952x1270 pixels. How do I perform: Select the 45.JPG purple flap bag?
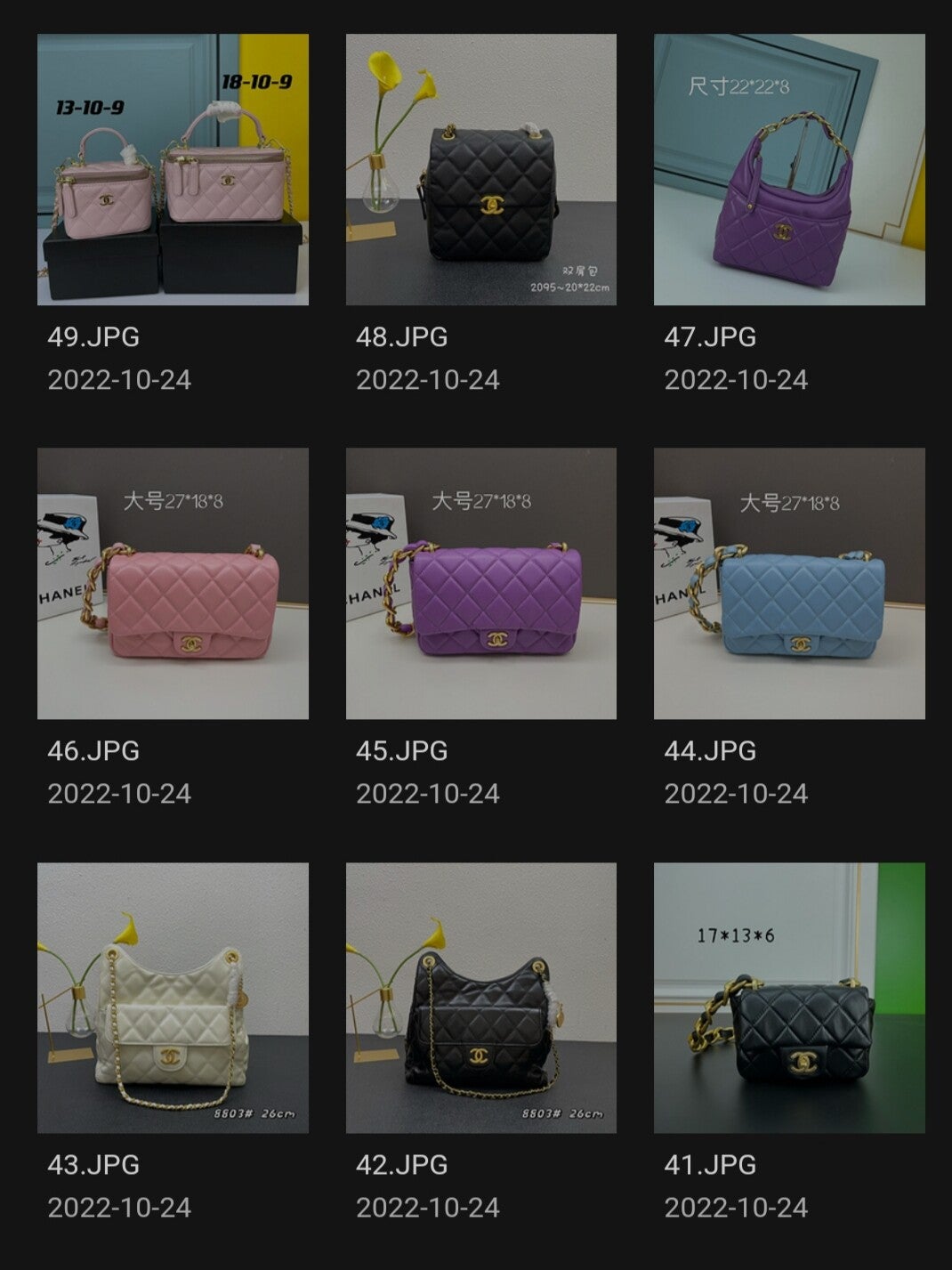(x=480, y=583)
